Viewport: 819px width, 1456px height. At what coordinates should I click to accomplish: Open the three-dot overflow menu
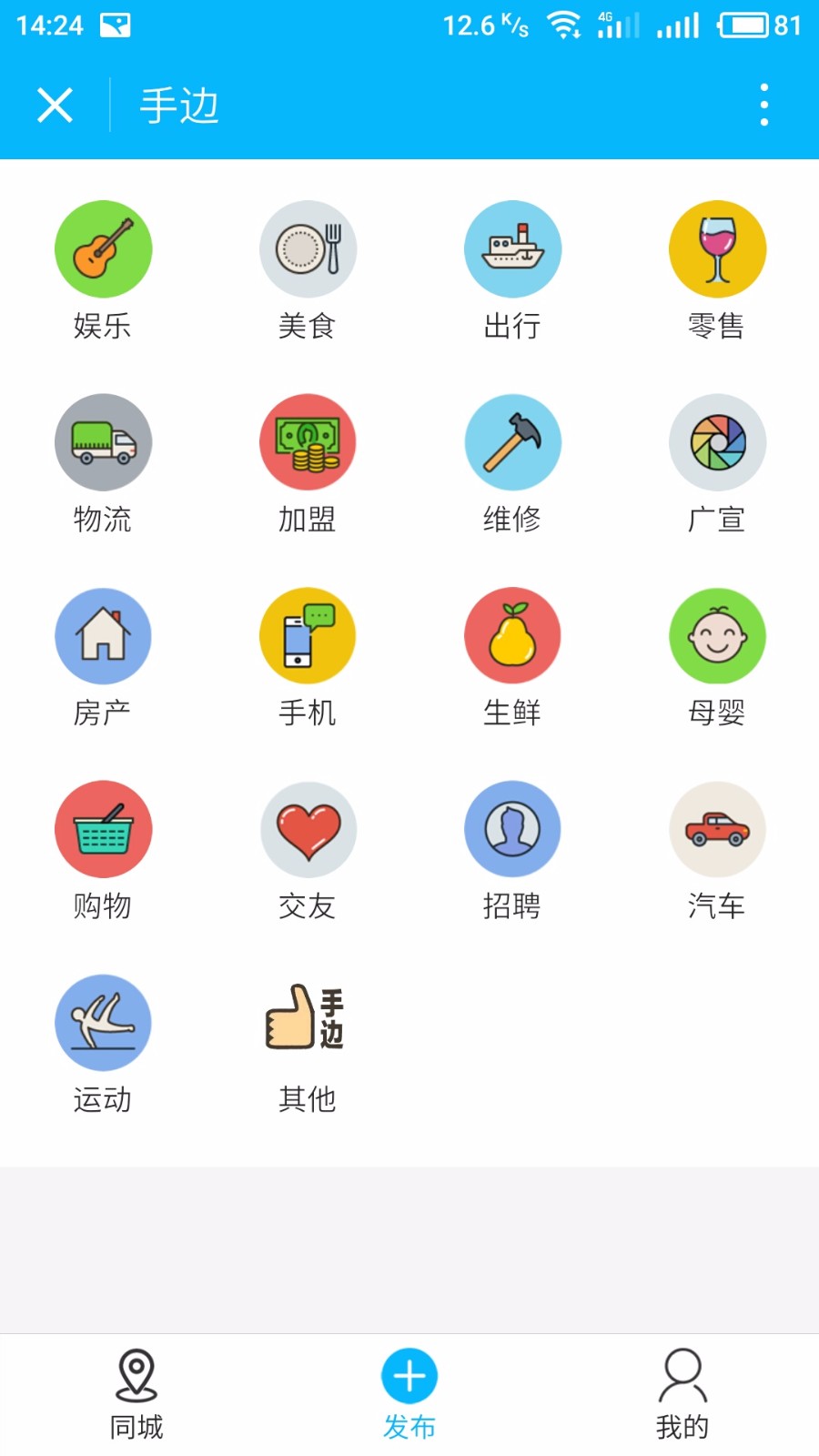763,105
